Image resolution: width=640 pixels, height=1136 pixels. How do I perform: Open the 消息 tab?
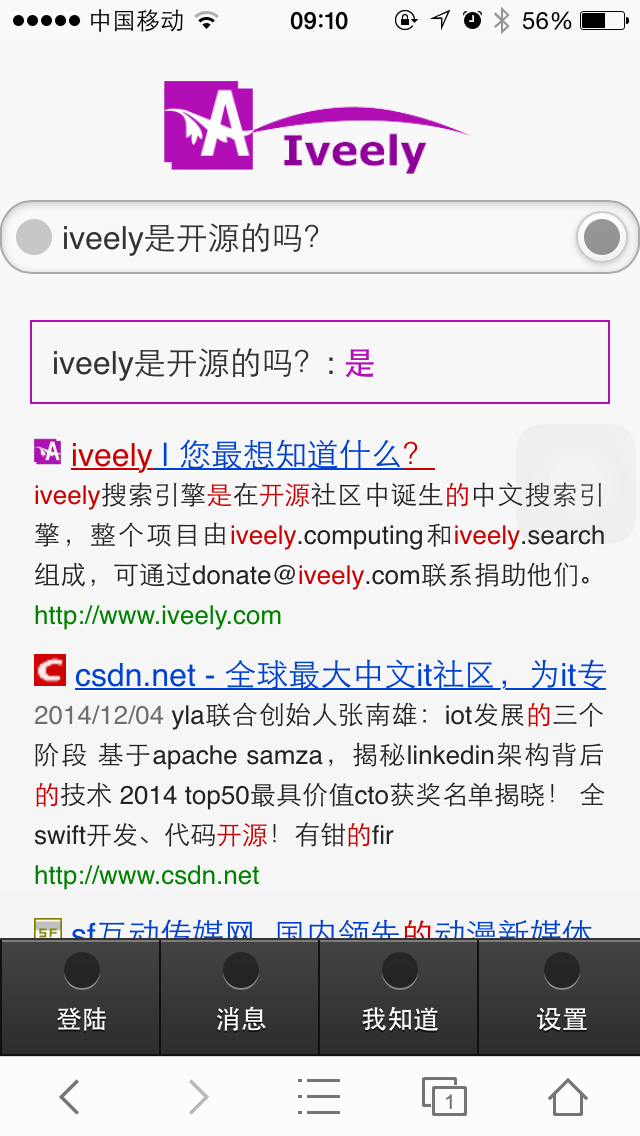point(240,997)
